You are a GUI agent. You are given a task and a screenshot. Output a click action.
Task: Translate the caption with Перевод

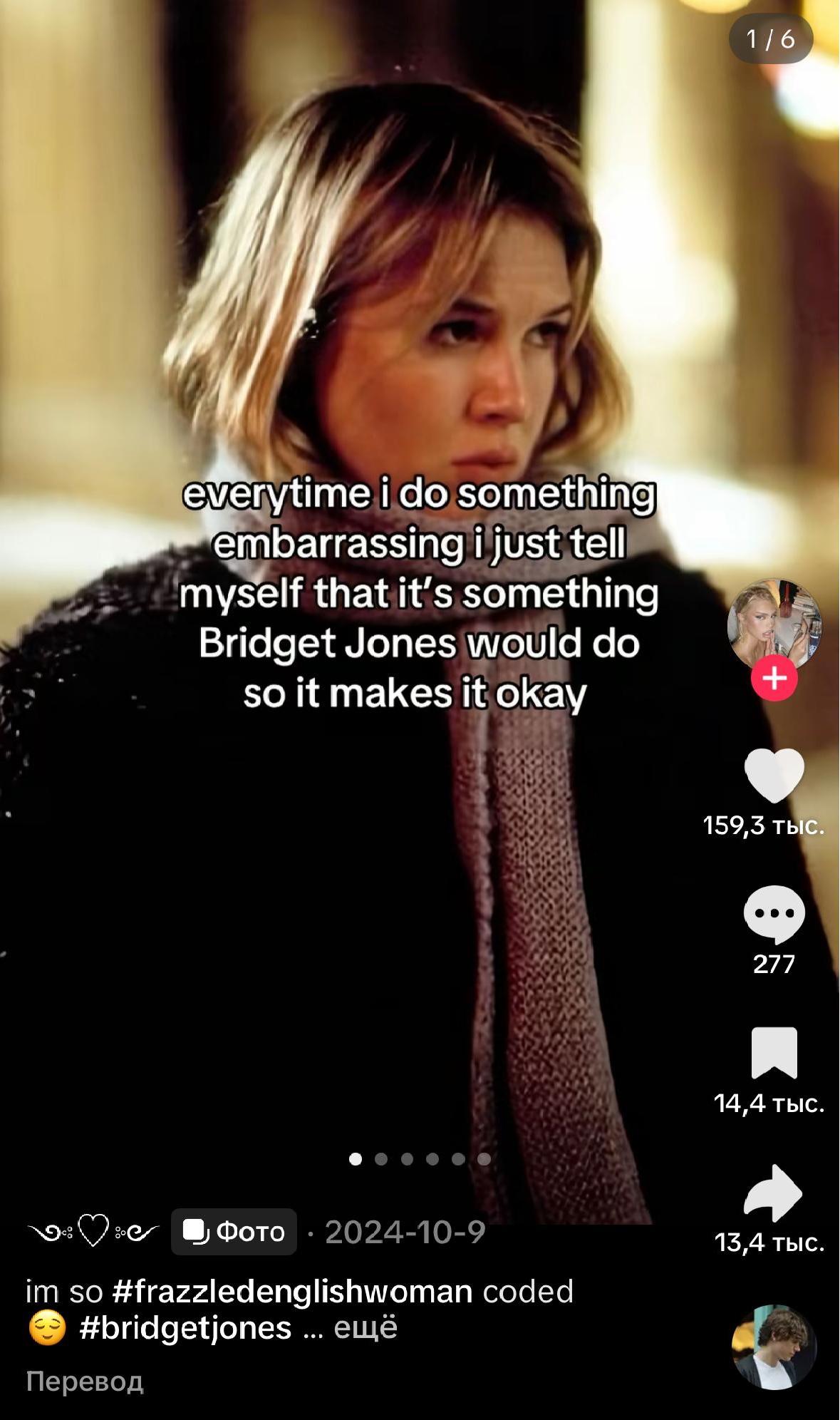pos(85,1381)
